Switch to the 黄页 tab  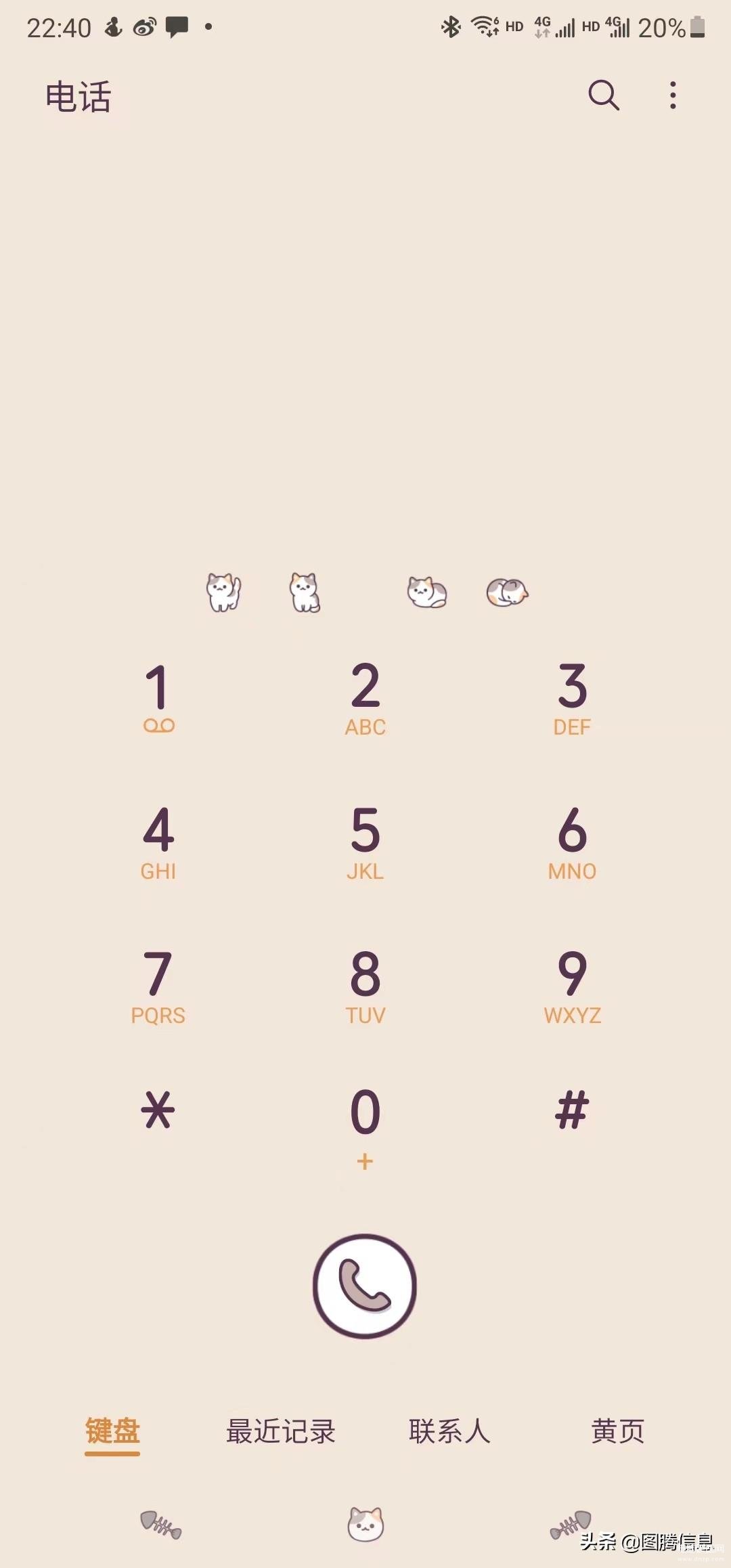(617, 1431)
